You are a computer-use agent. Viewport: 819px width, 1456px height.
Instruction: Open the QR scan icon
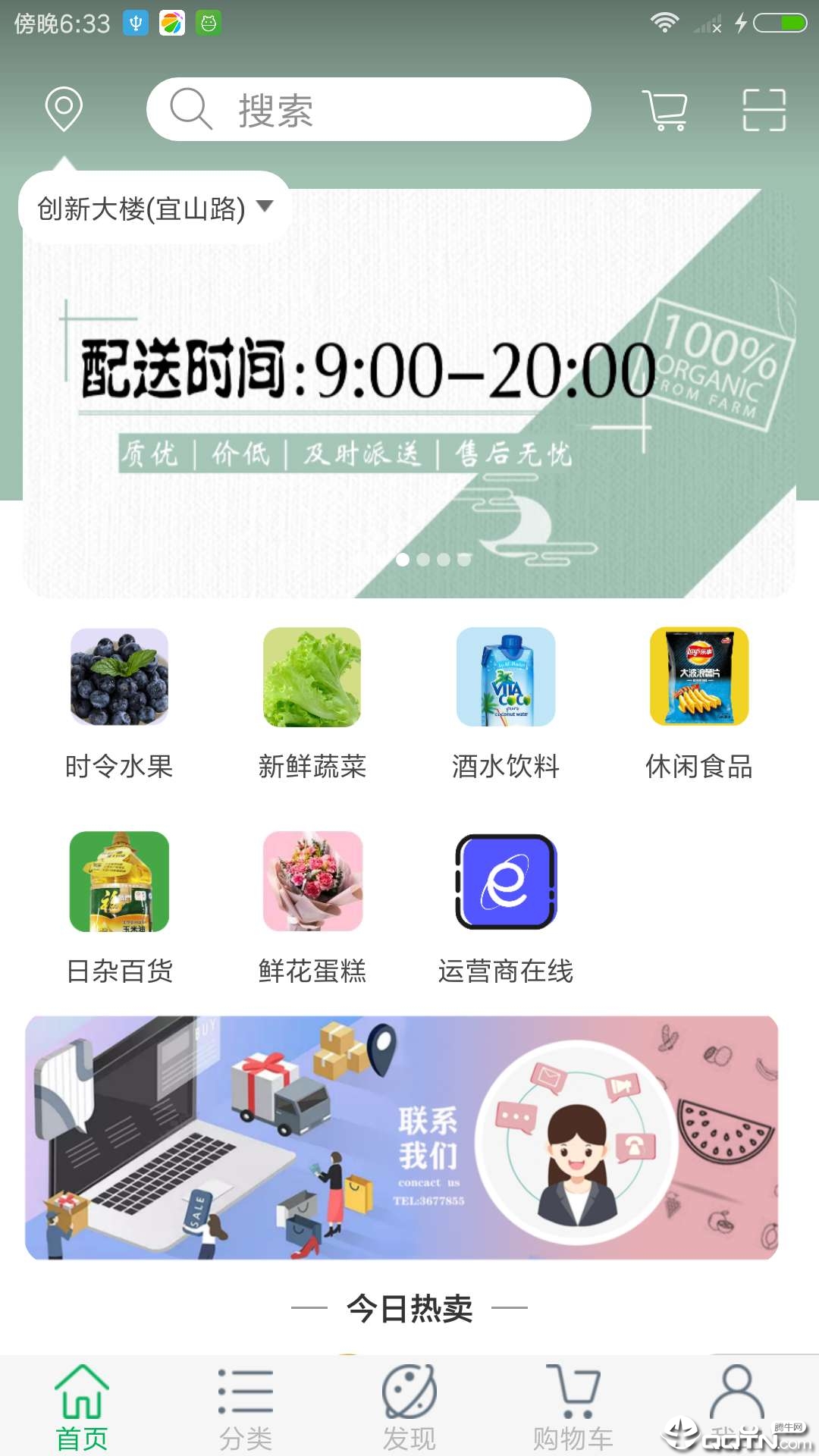point(764,109)
